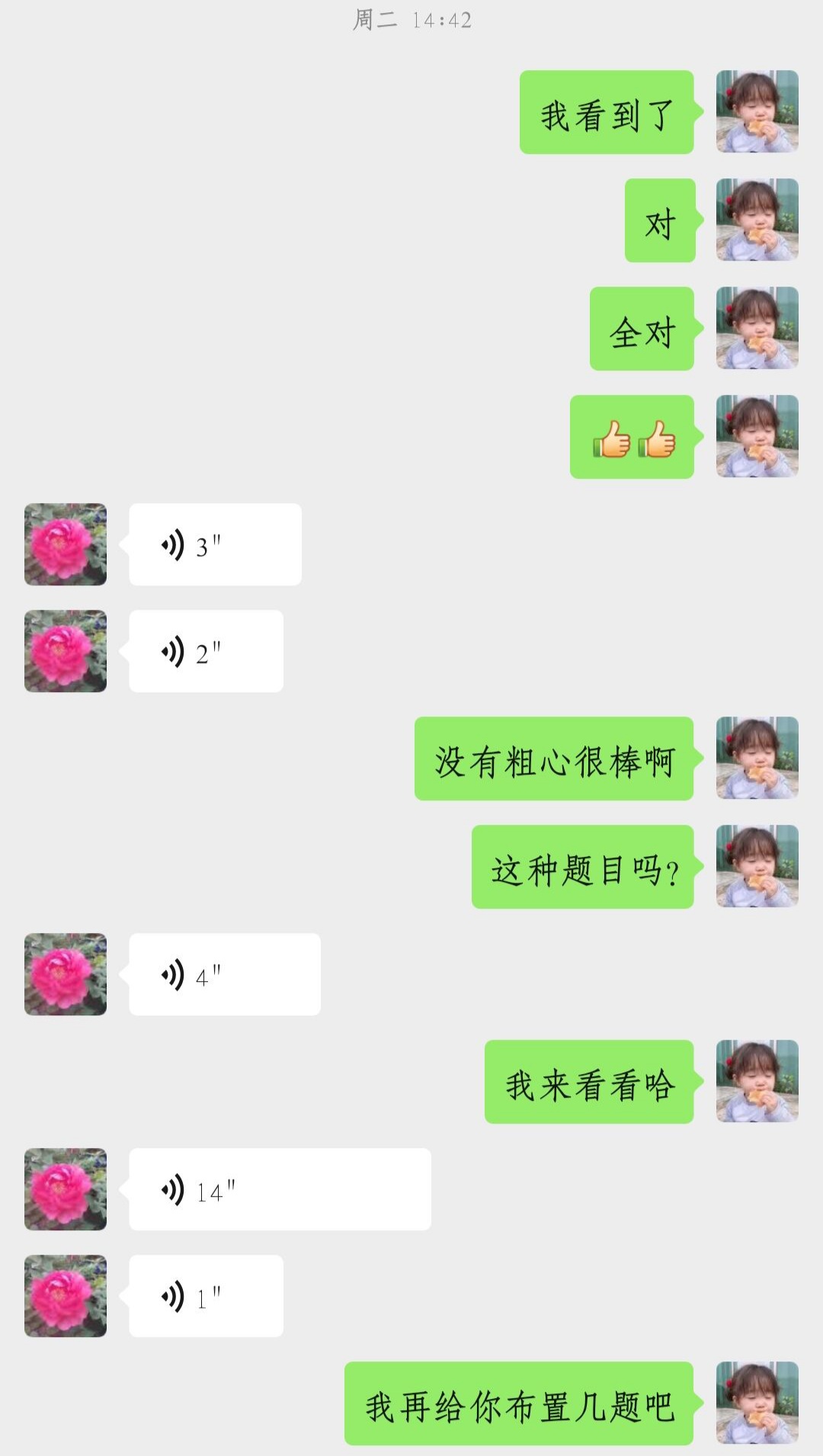Play the 2-second voice message
This screenshot has width=823, height=1456.
206,651
